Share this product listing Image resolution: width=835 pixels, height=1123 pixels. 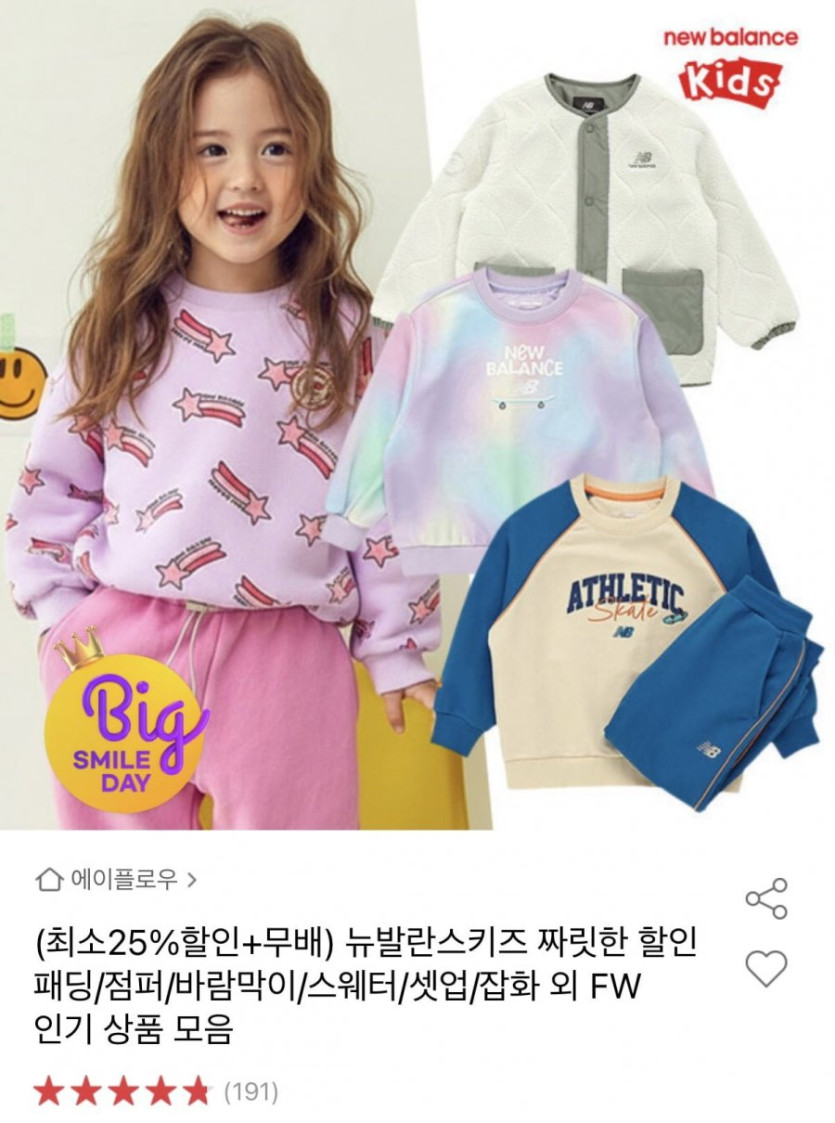click(x=766, y=898)
